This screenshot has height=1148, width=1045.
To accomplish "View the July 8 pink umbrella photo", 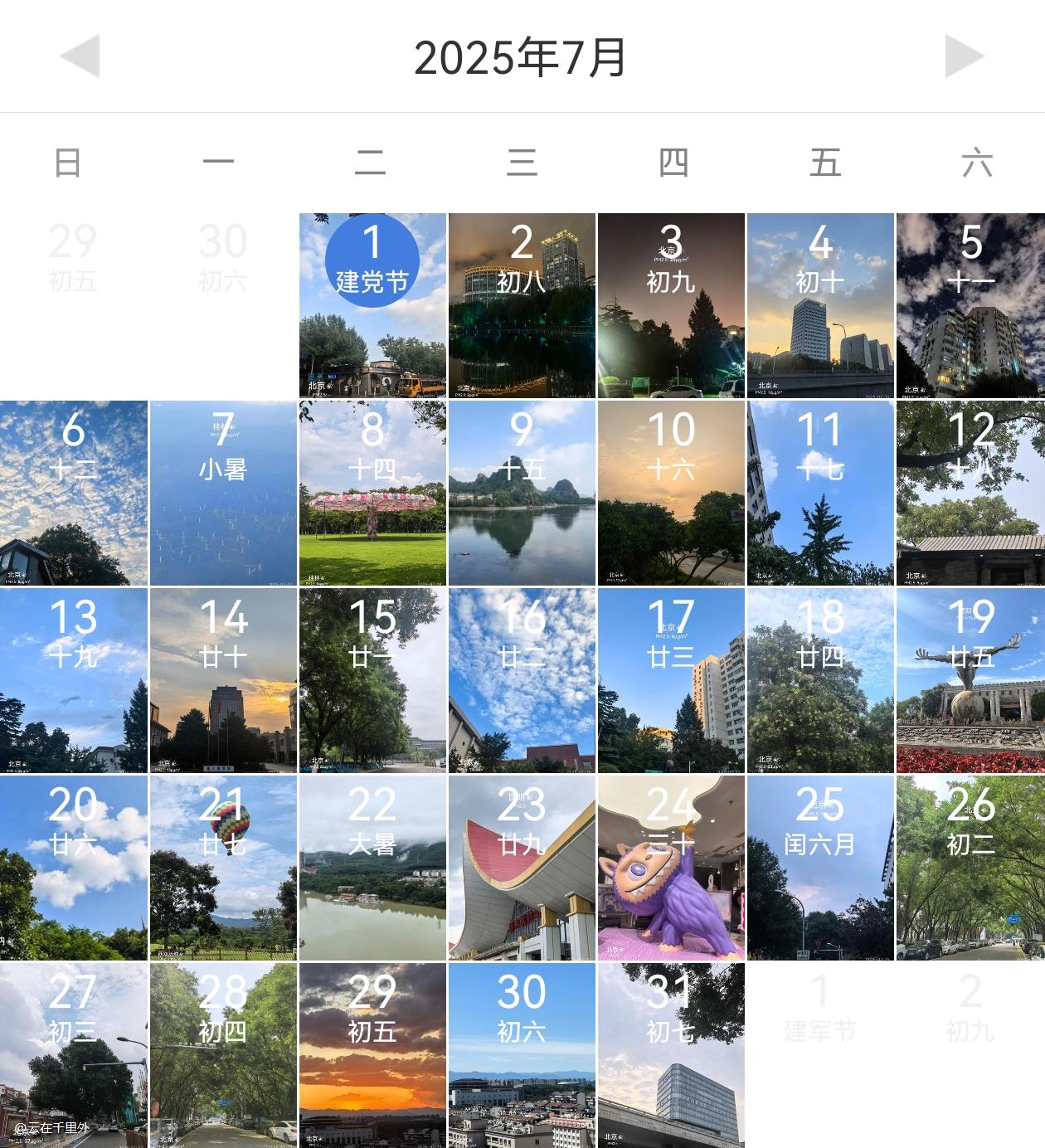I will click(372, 494).
